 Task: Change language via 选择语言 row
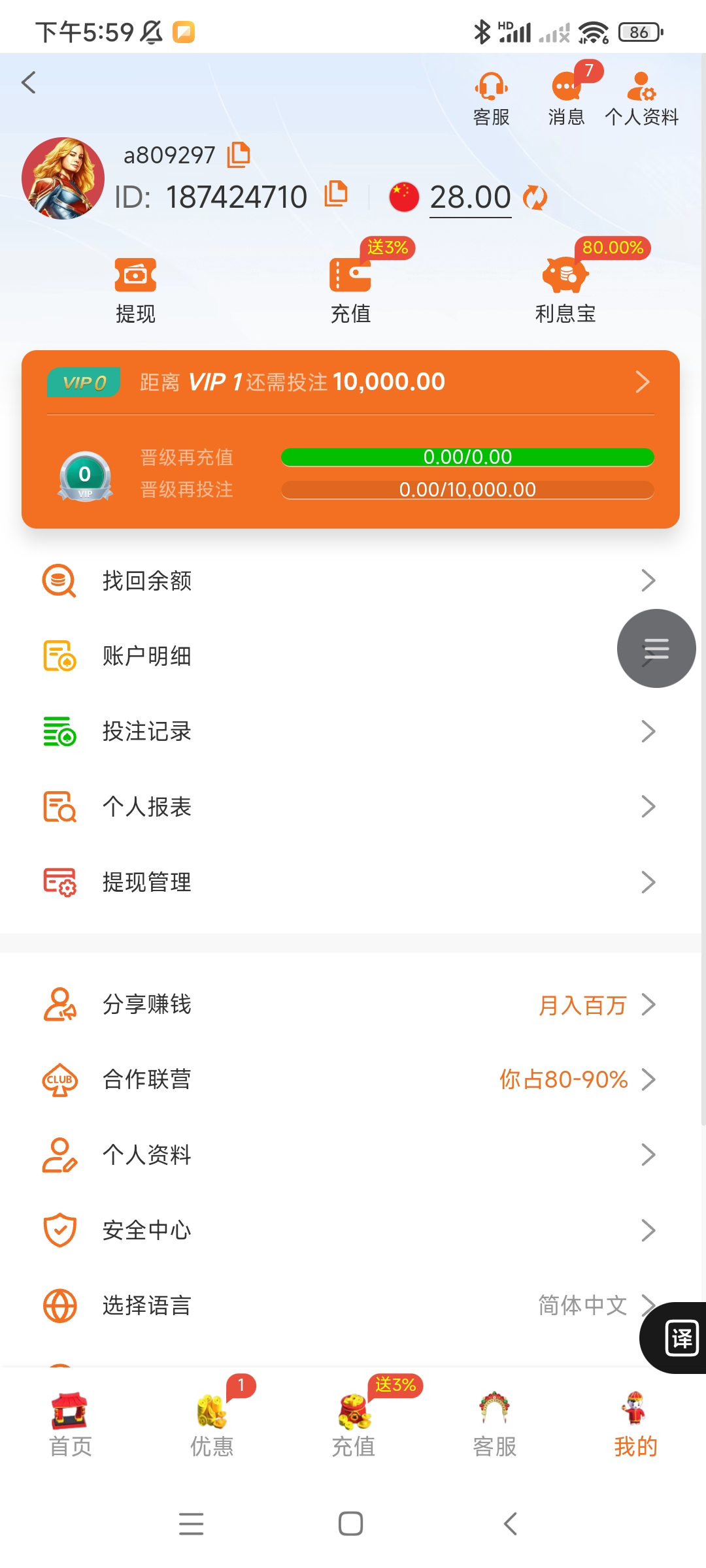click(x=327, y=1305)
